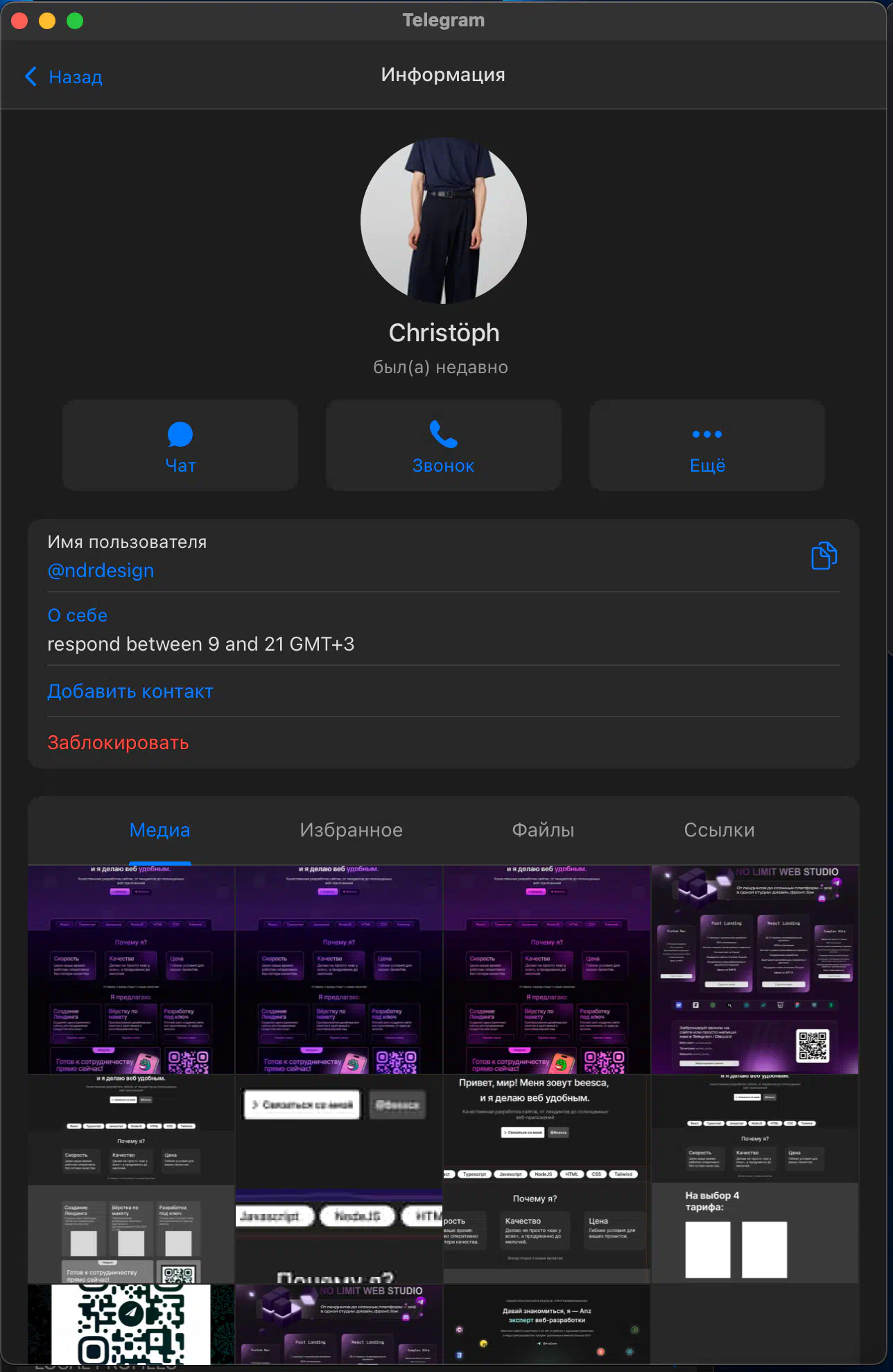Open Christöph's profile photo
Viewport: 893px width, 1372px height.
click(x=444, y=221)
